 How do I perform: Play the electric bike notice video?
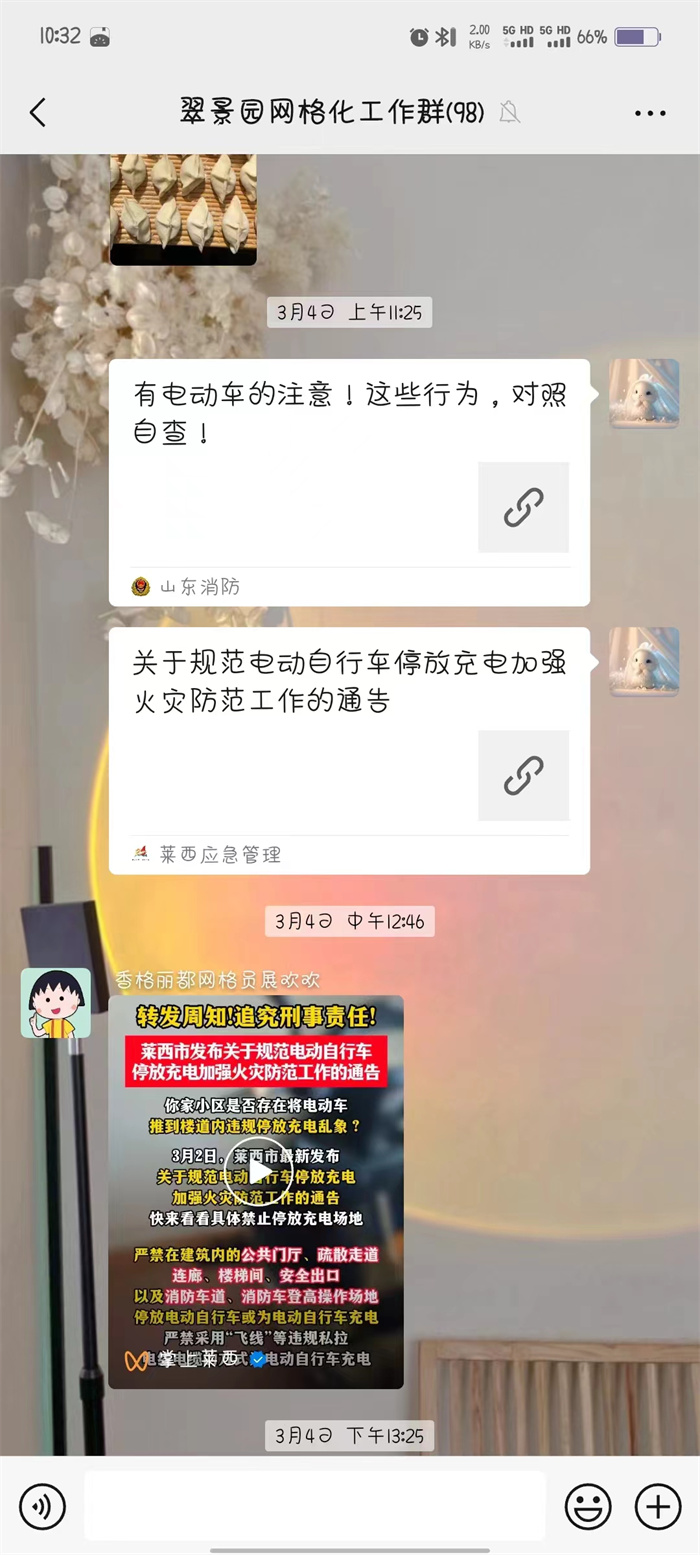257,1170
